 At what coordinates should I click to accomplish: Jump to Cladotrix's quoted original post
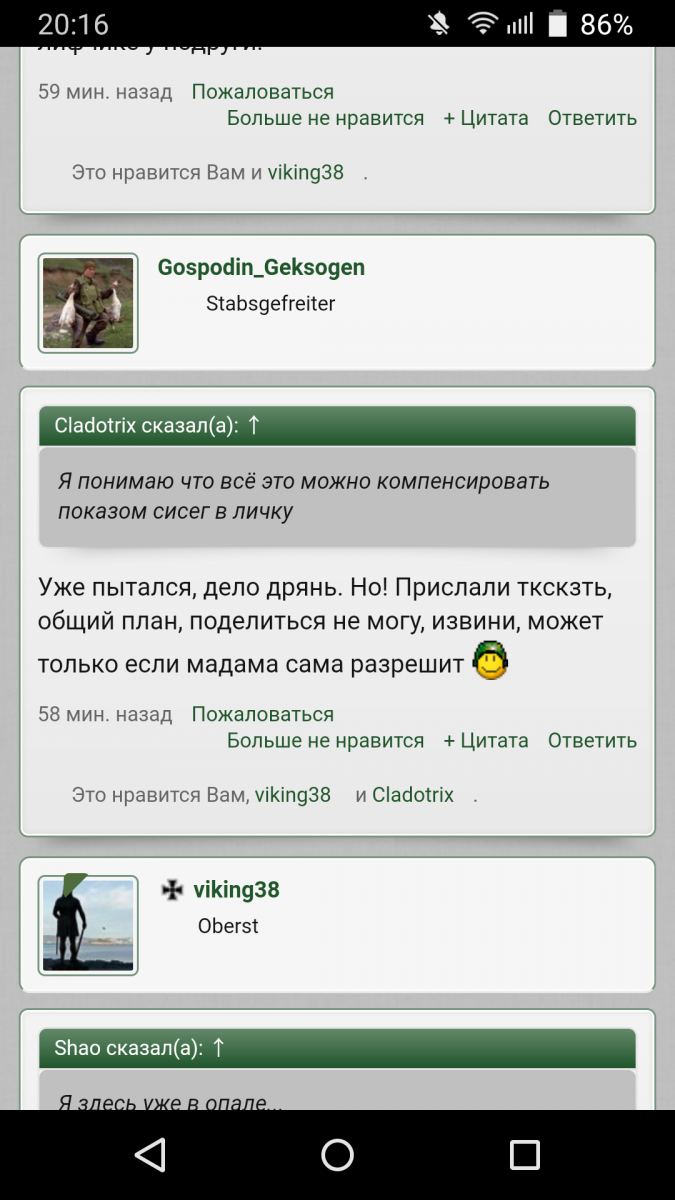pyautogui.click(x=253, y=425)
